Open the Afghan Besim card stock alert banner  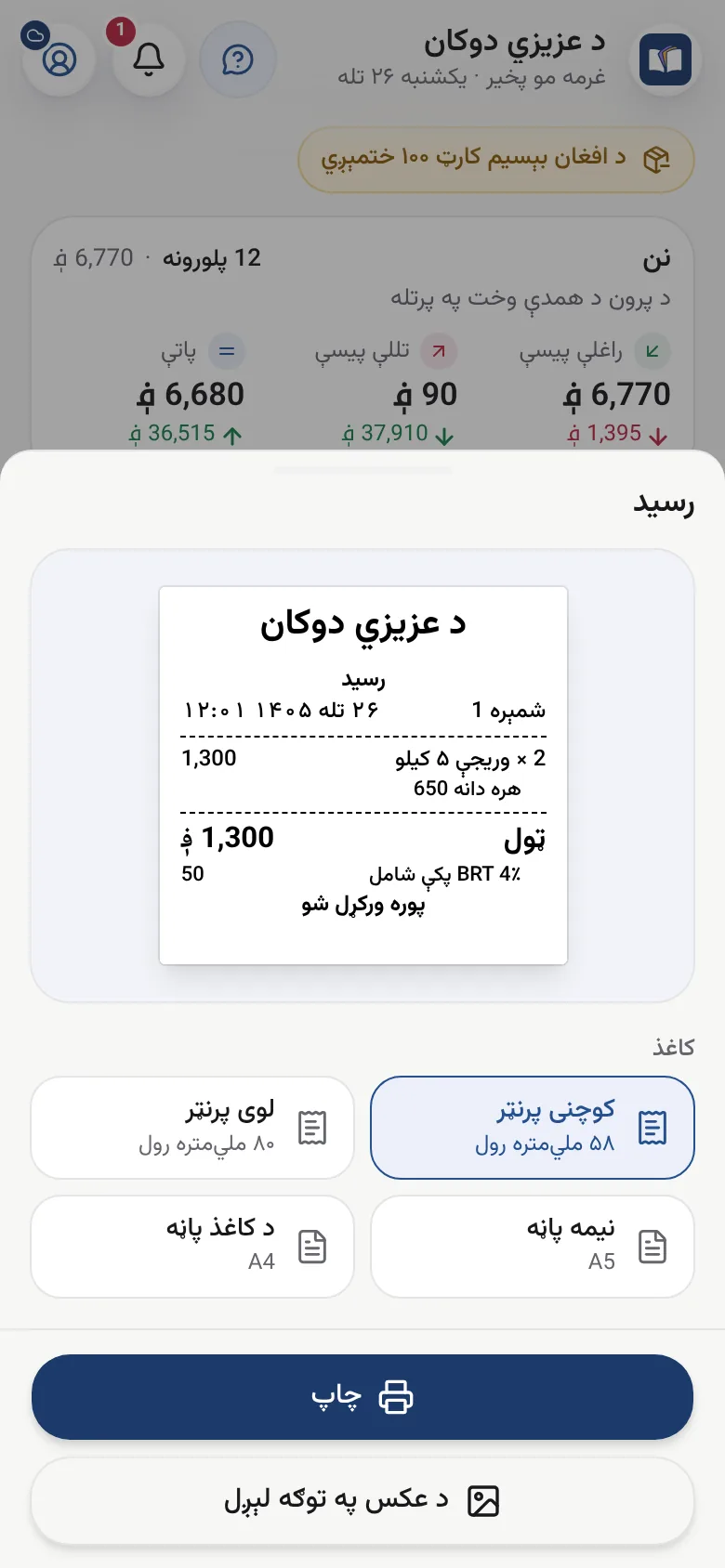tap(496, 160)
